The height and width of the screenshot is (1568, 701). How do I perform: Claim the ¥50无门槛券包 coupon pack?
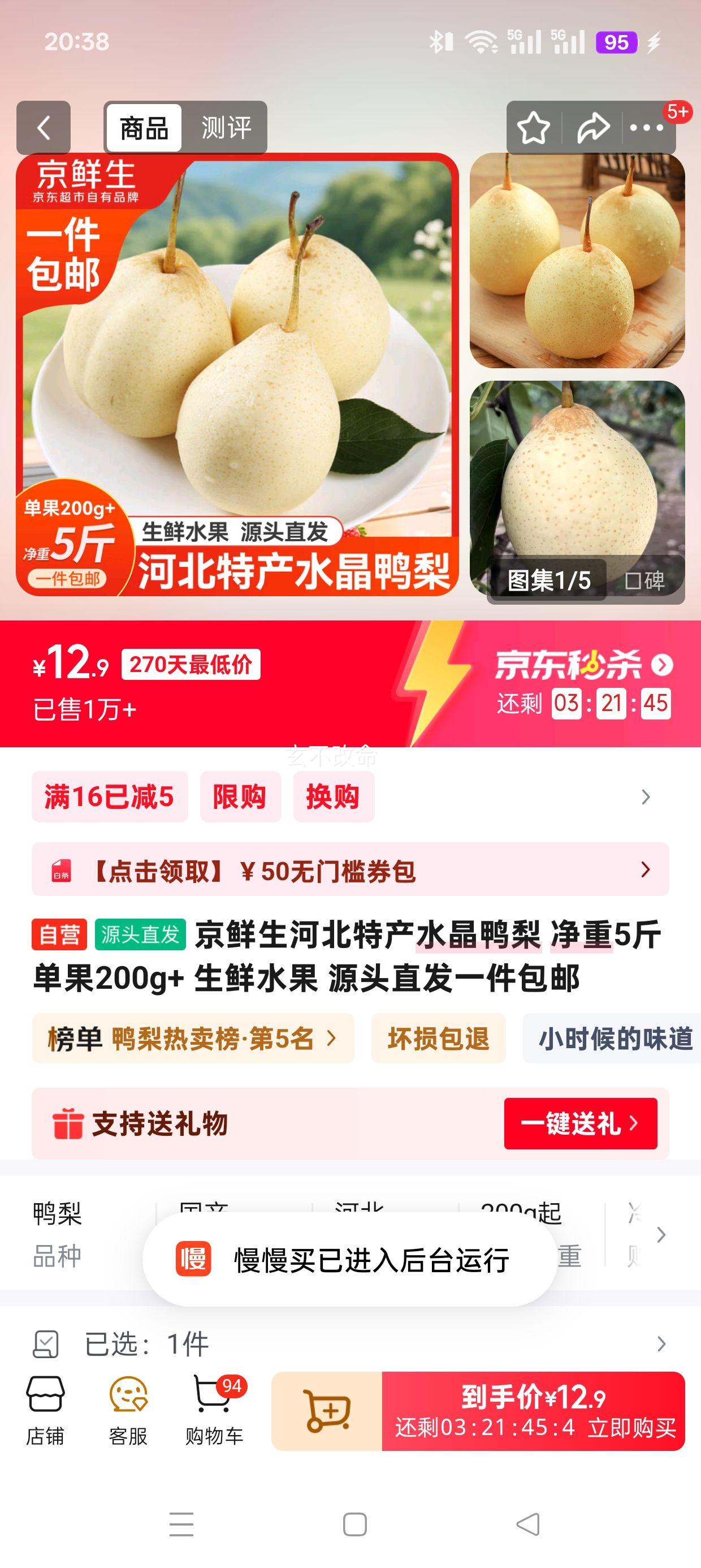[350, 870]
